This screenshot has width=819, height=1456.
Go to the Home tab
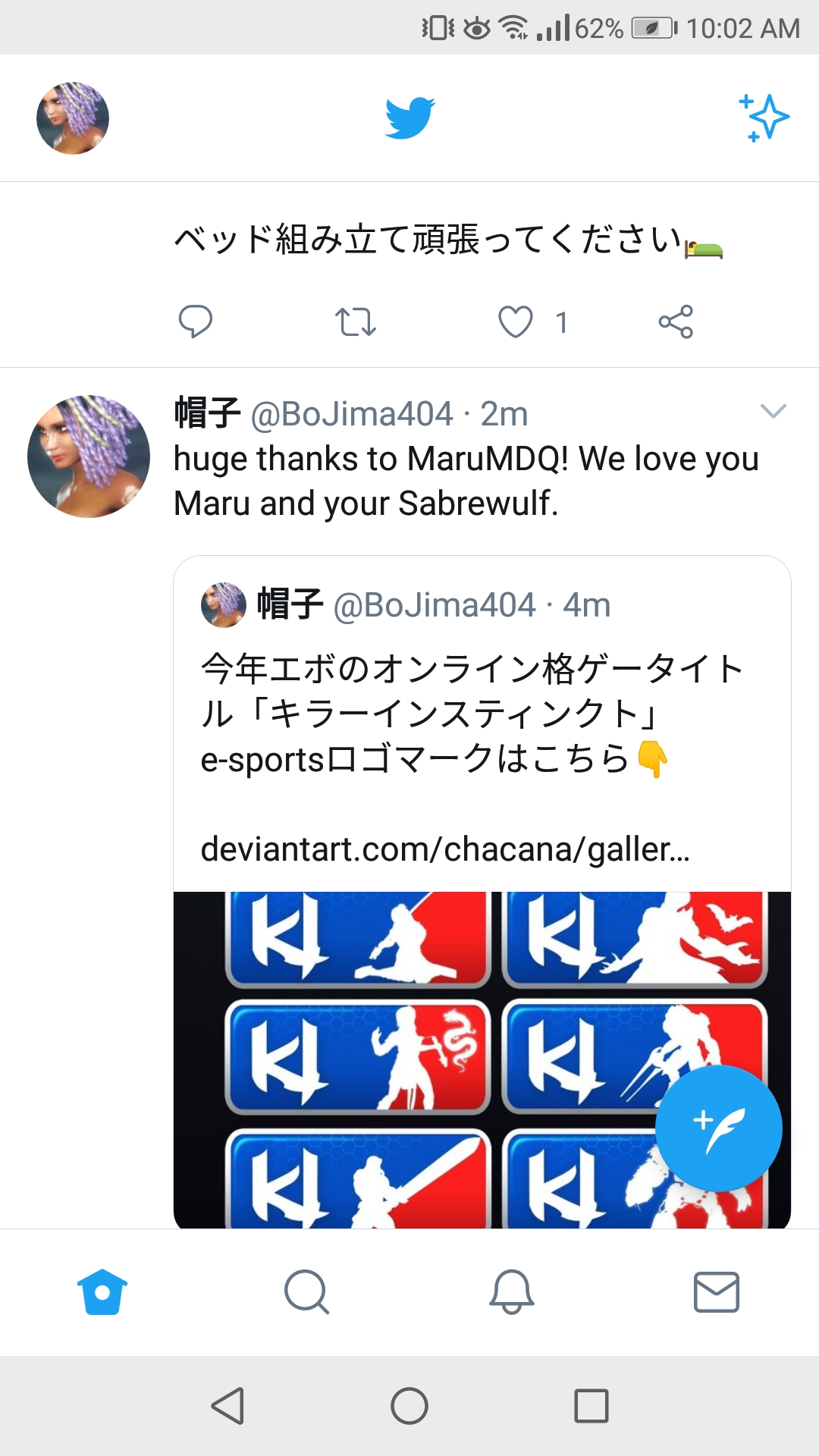[x=102, y=1291]
